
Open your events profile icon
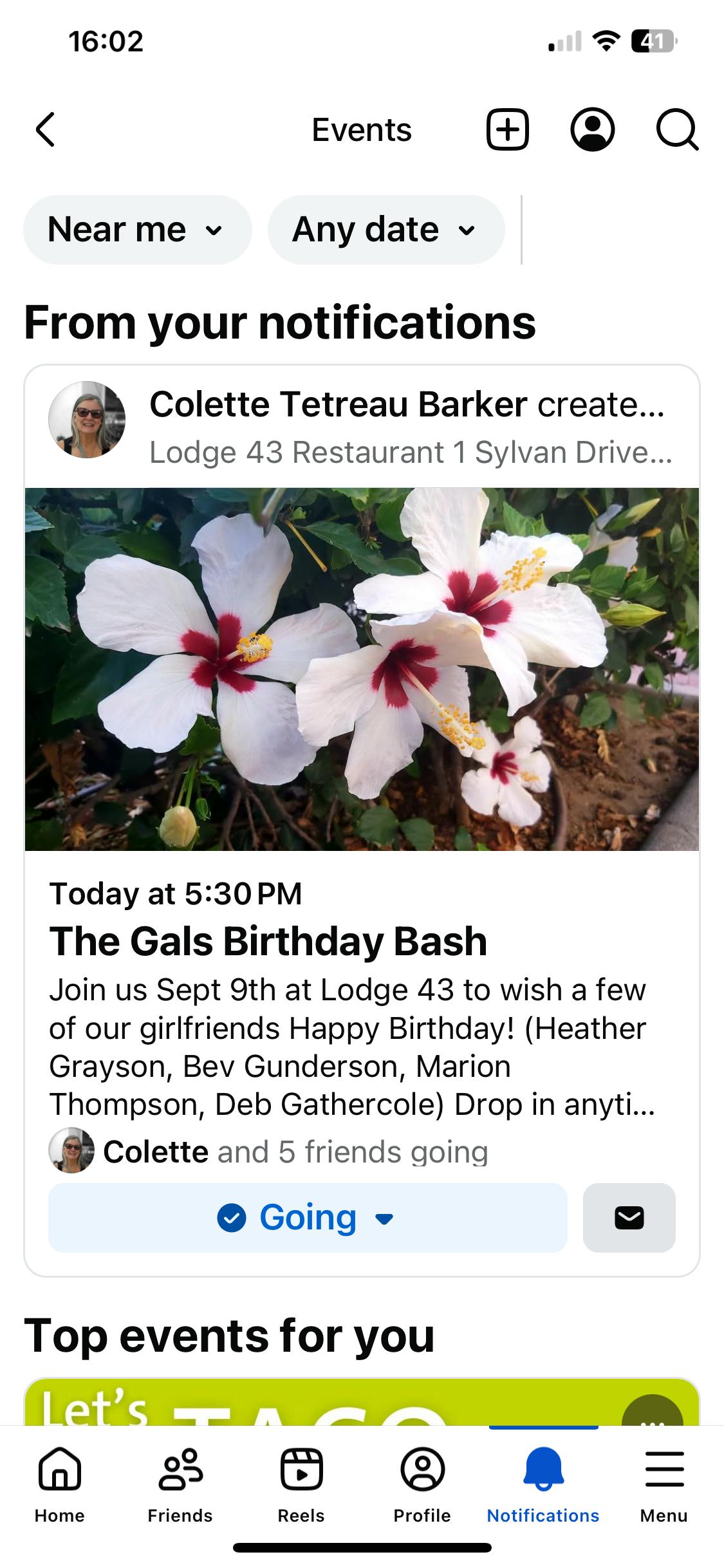pyautogui.click(x=592, y=130)
